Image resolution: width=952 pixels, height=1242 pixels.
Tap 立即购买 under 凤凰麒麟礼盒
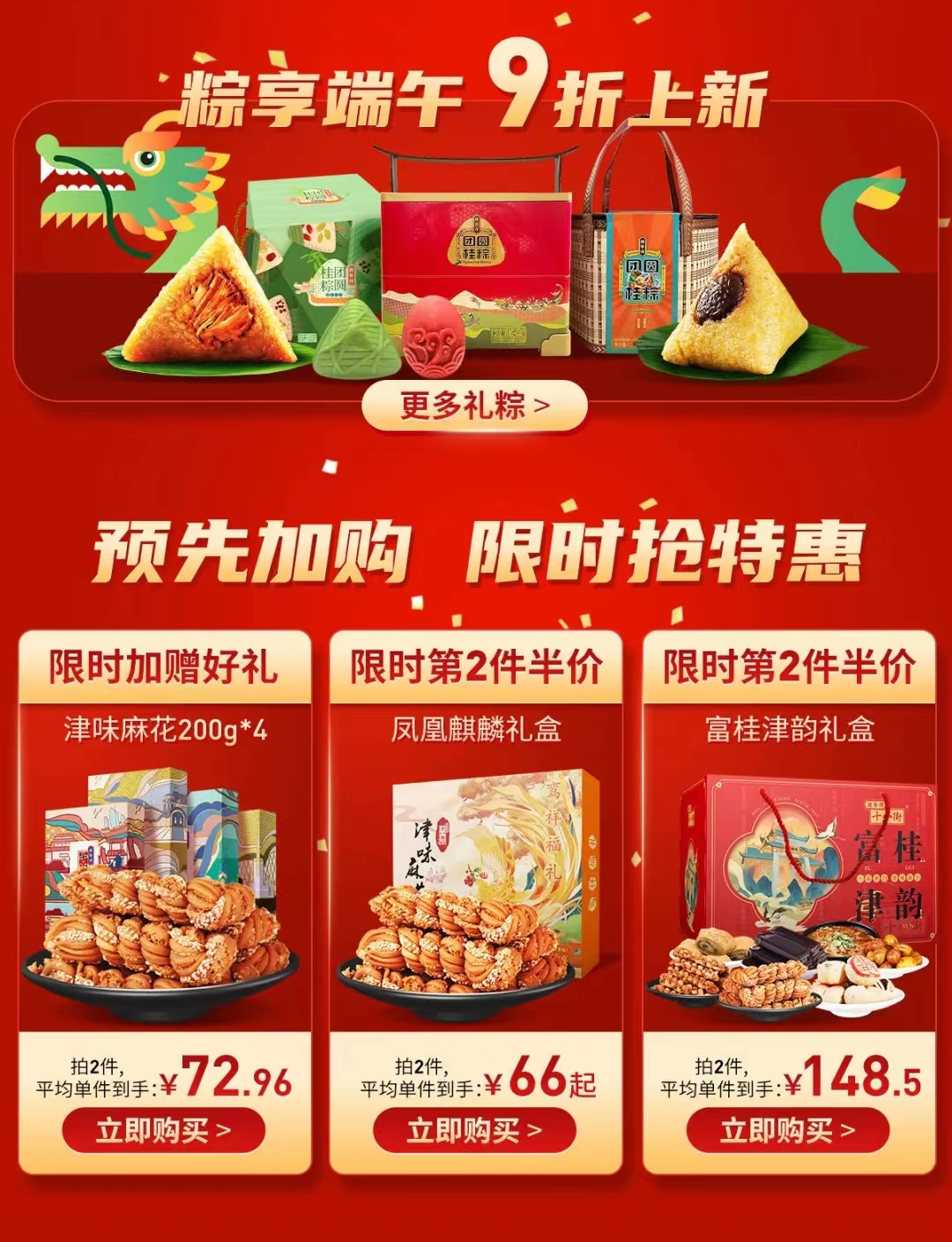click(x=474, y=1130)
